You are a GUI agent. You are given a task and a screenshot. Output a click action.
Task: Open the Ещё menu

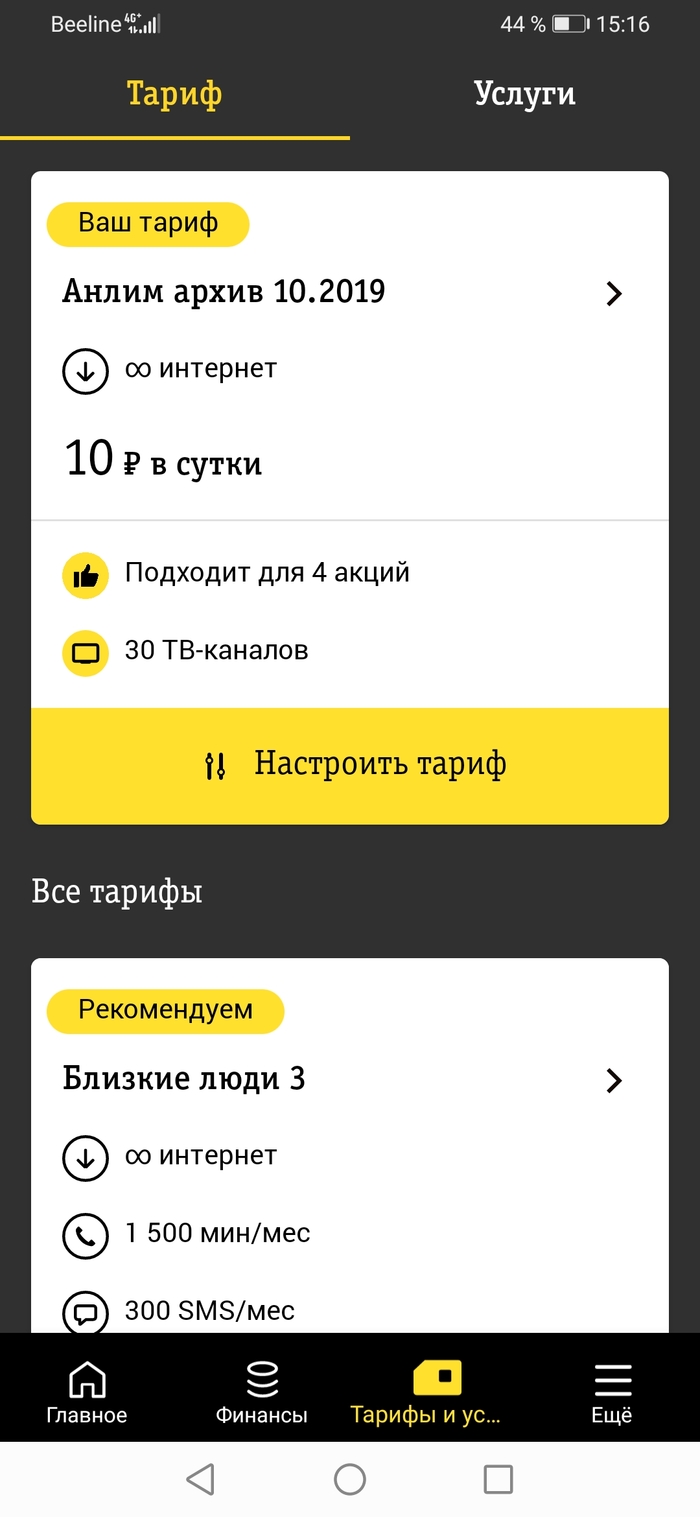[612, 1390]
